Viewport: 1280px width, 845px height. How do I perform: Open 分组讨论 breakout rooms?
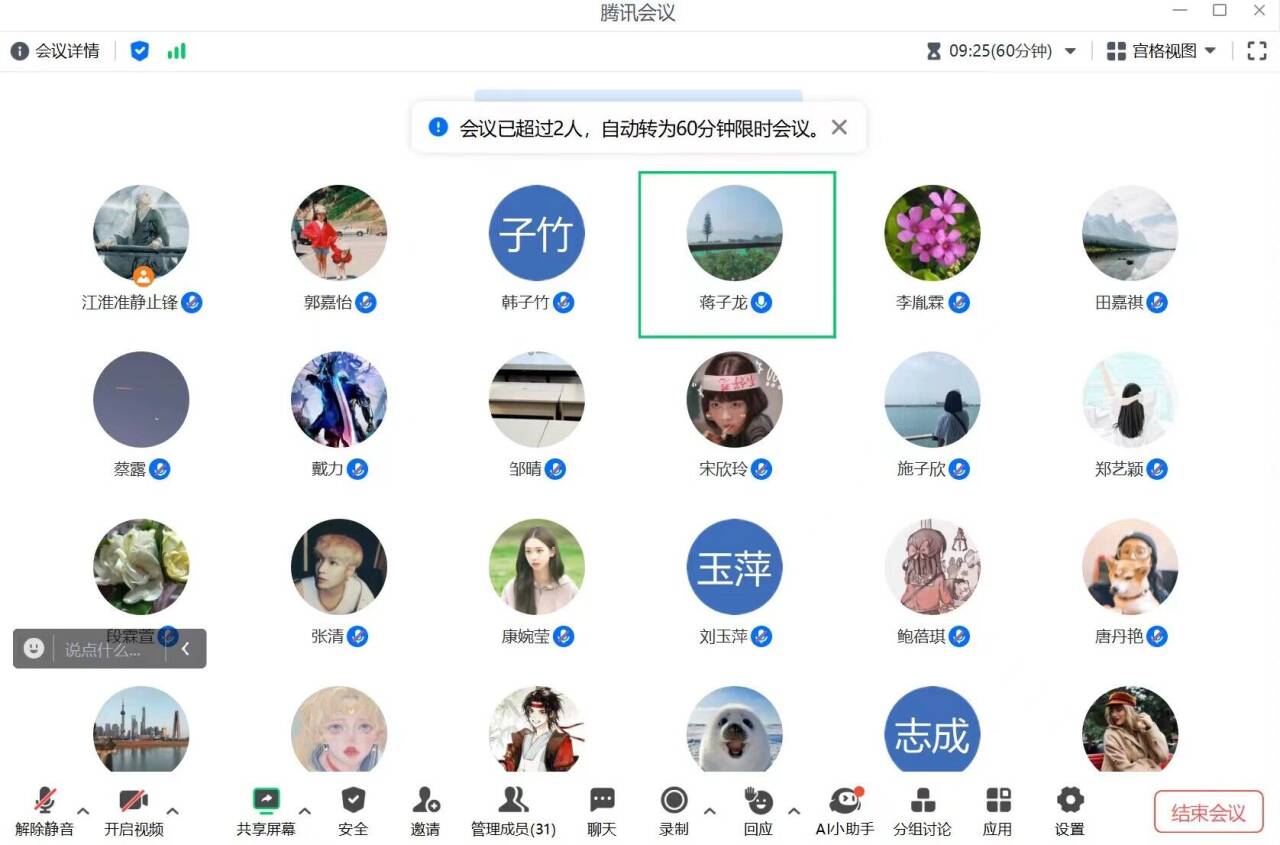click(922, 810)
